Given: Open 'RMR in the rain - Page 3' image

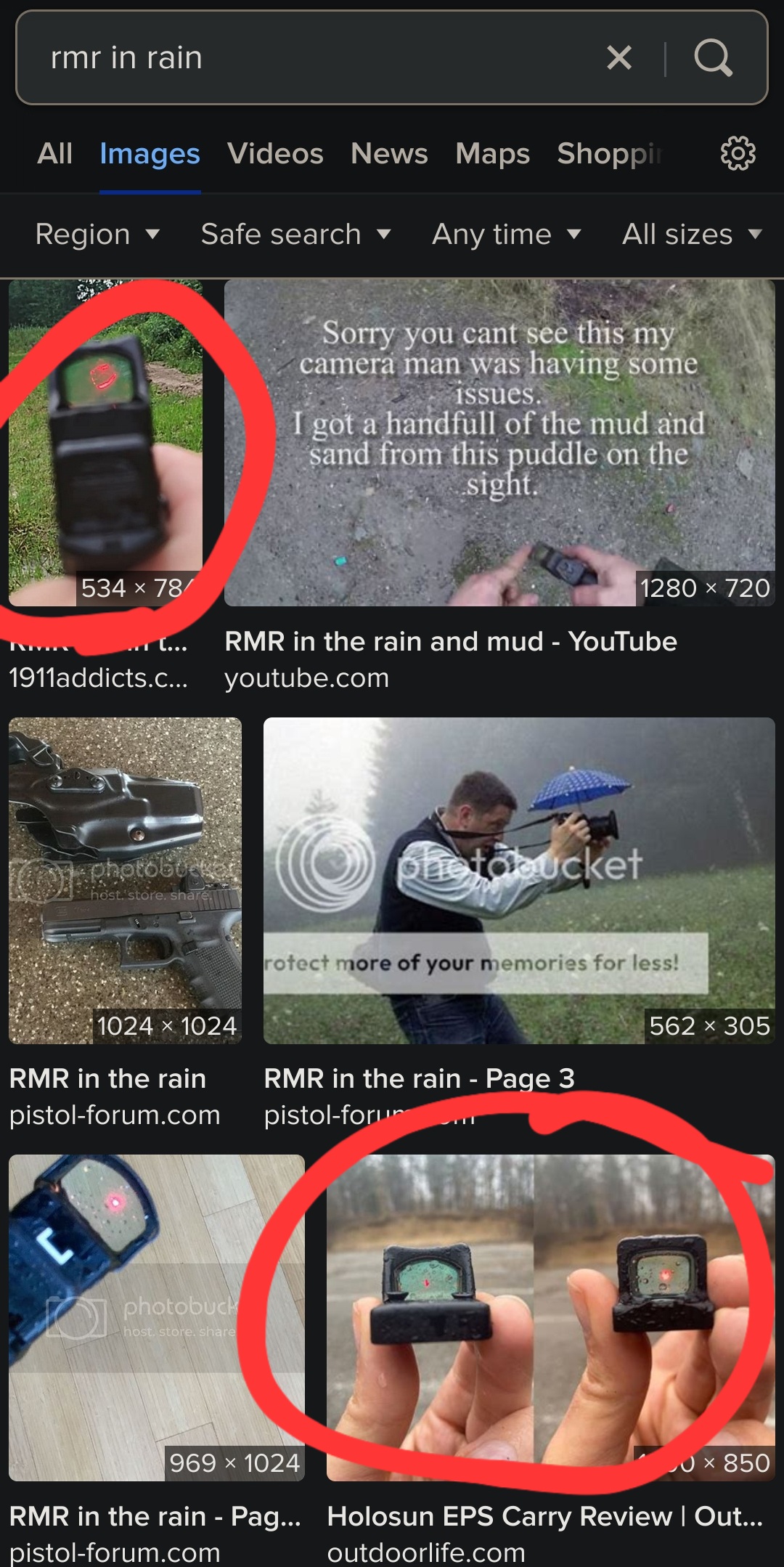Looking at the screenshot, I should pyautogui.click(x=519, y=881).
